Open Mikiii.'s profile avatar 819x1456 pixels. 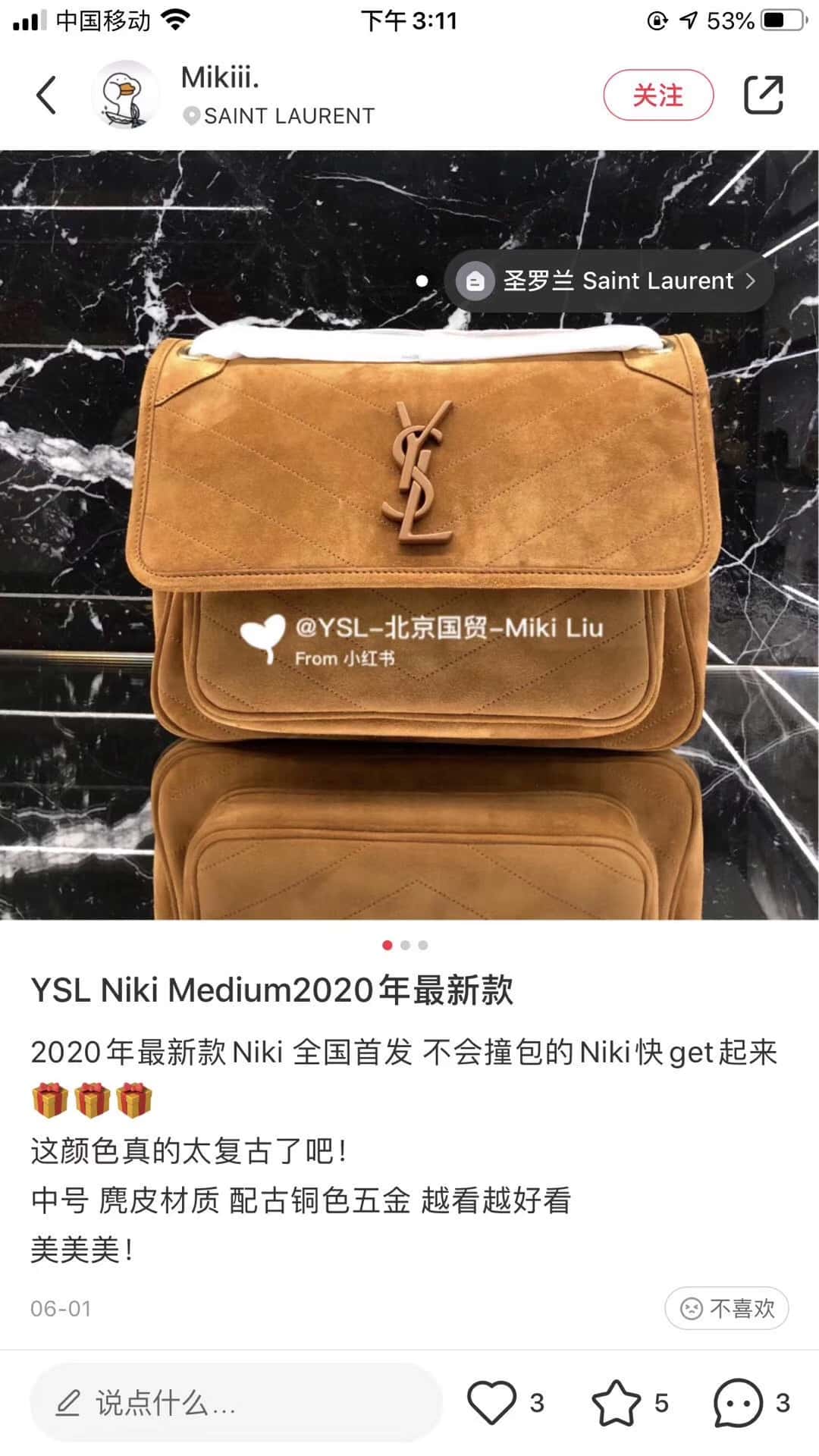pyautogui.click(x=126, y=96)
